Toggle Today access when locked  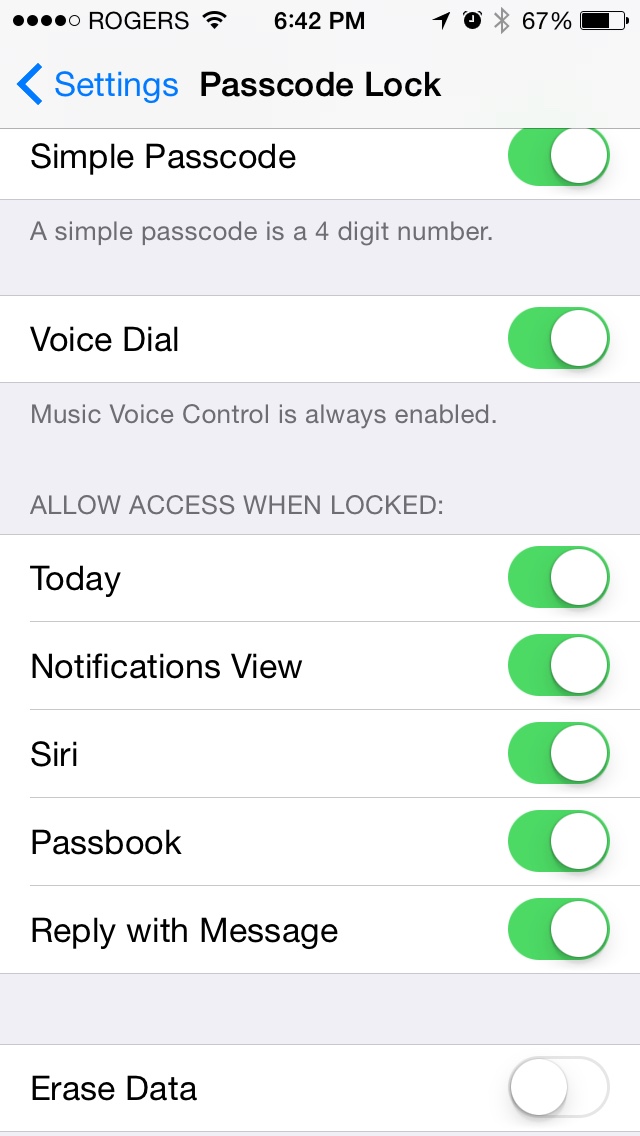click(558, 577)
